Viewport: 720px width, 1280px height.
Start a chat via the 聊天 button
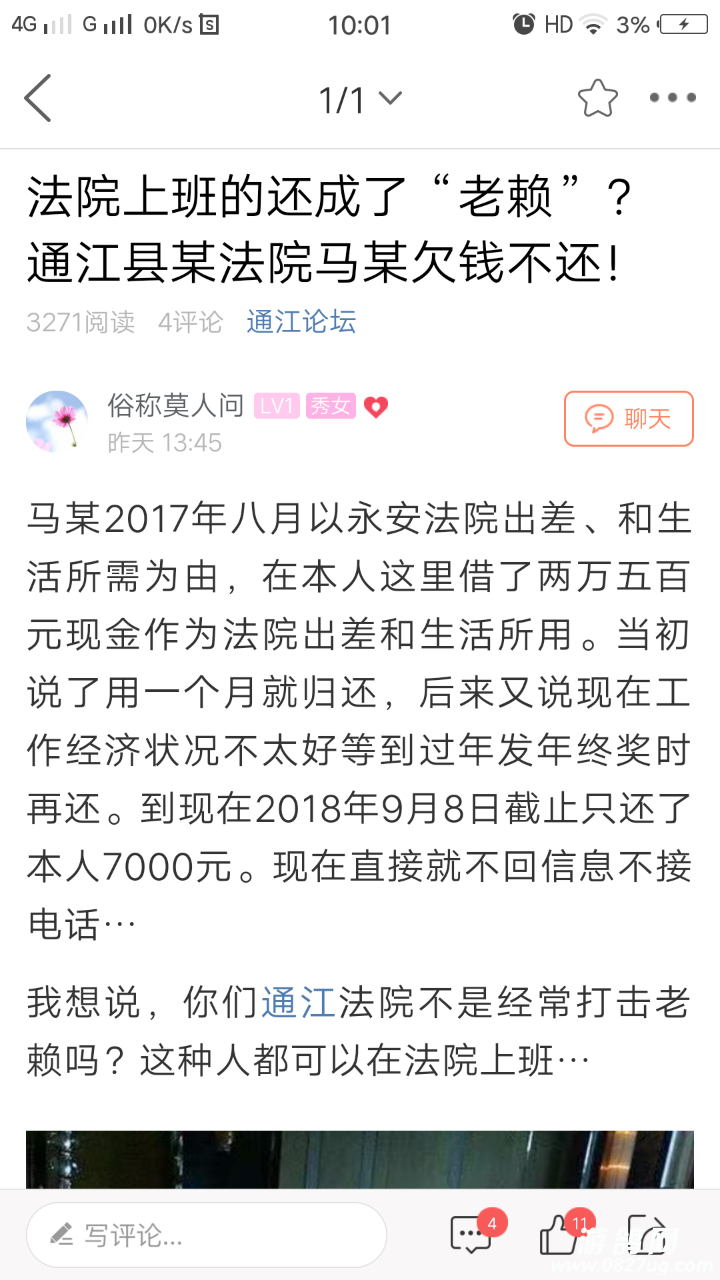click(629, 418)
